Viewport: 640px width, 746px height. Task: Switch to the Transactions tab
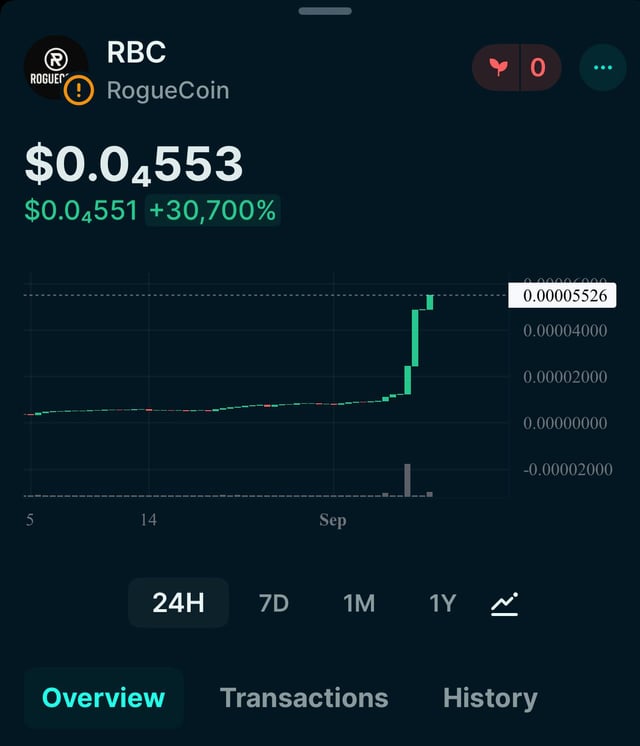point(304,698)
